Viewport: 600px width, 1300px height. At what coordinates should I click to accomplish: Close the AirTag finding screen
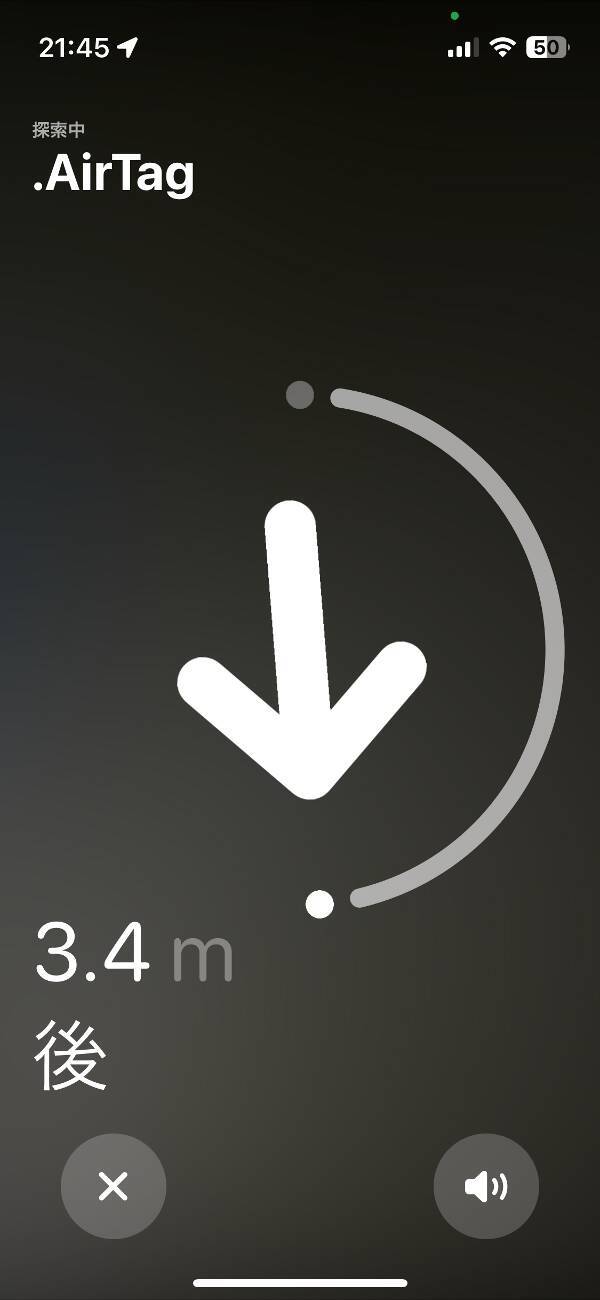(113, 1186)
